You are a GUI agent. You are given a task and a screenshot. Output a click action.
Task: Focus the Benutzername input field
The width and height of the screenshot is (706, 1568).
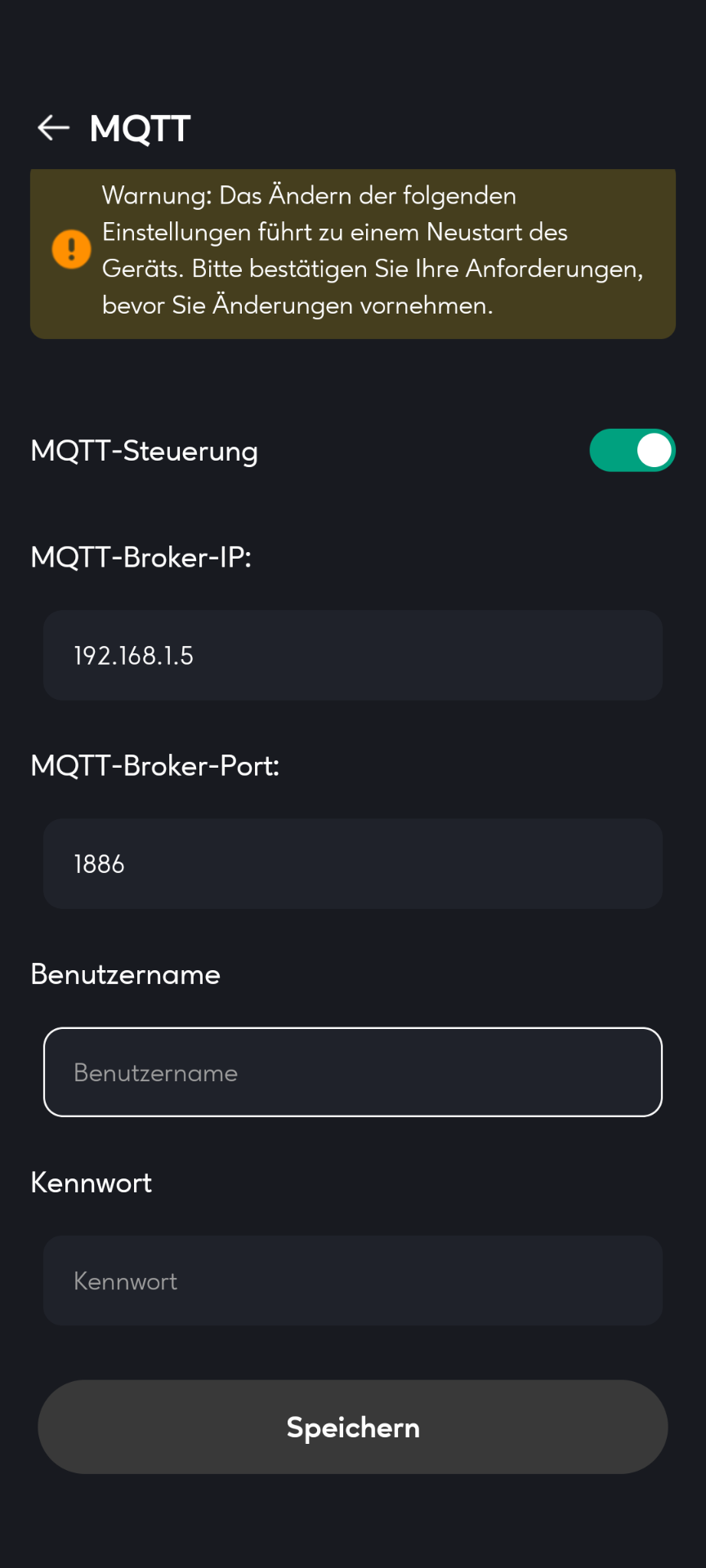[352, 1072]
